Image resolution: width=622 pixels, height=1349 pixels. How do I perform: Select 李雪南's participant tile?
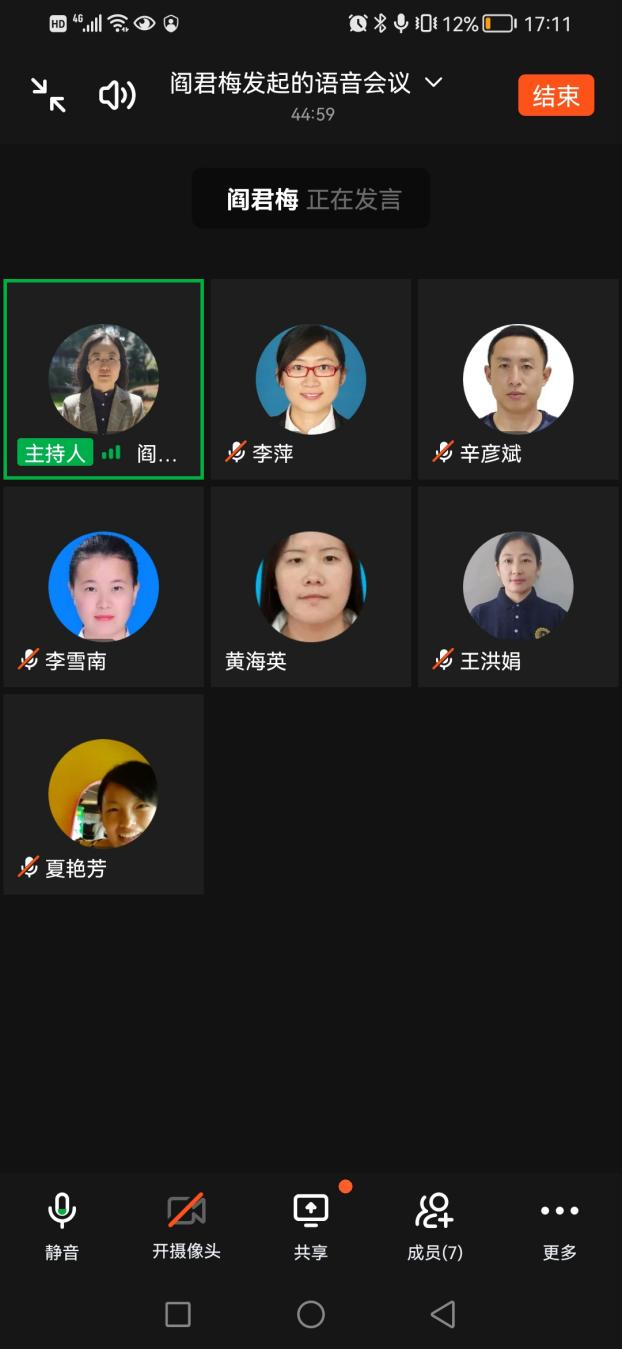pyautogui.click(x=104, y=587)
